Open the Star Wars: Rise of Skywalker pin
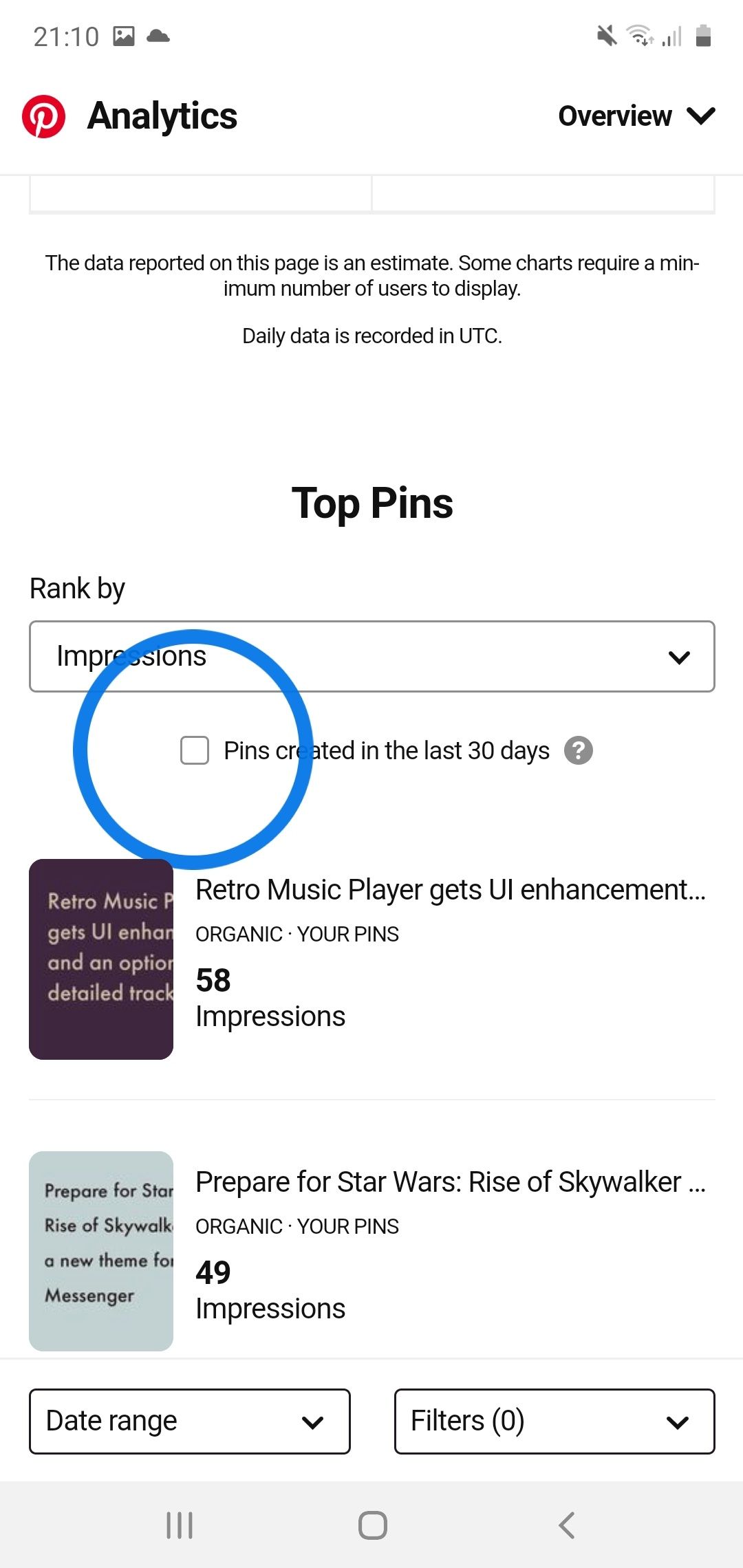The image size is (743, 1568). click(372, 1251)
